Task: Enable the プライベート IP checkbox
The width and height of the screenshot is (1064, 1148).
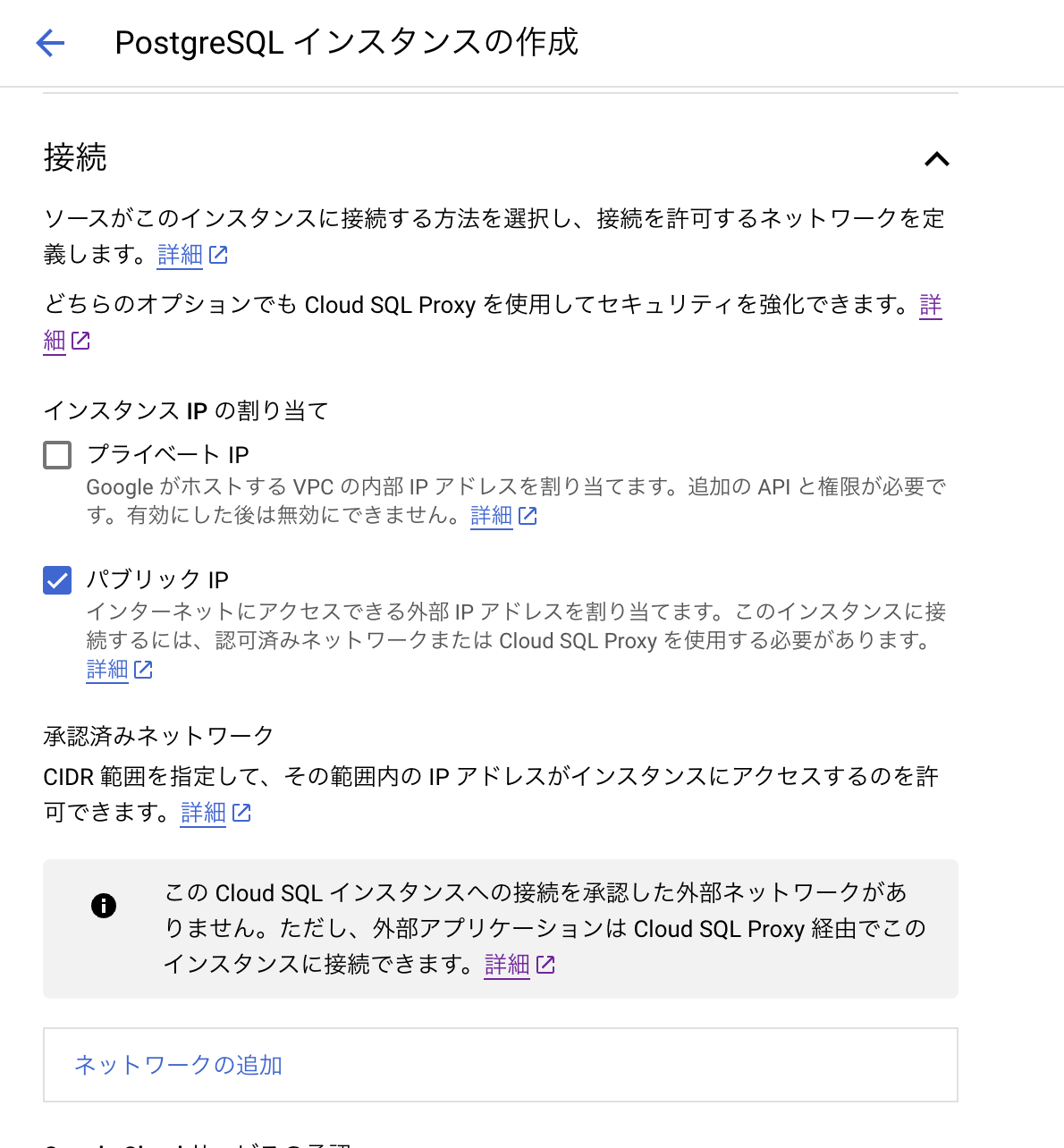Action: pyautogui.click(x=56, y=455)
